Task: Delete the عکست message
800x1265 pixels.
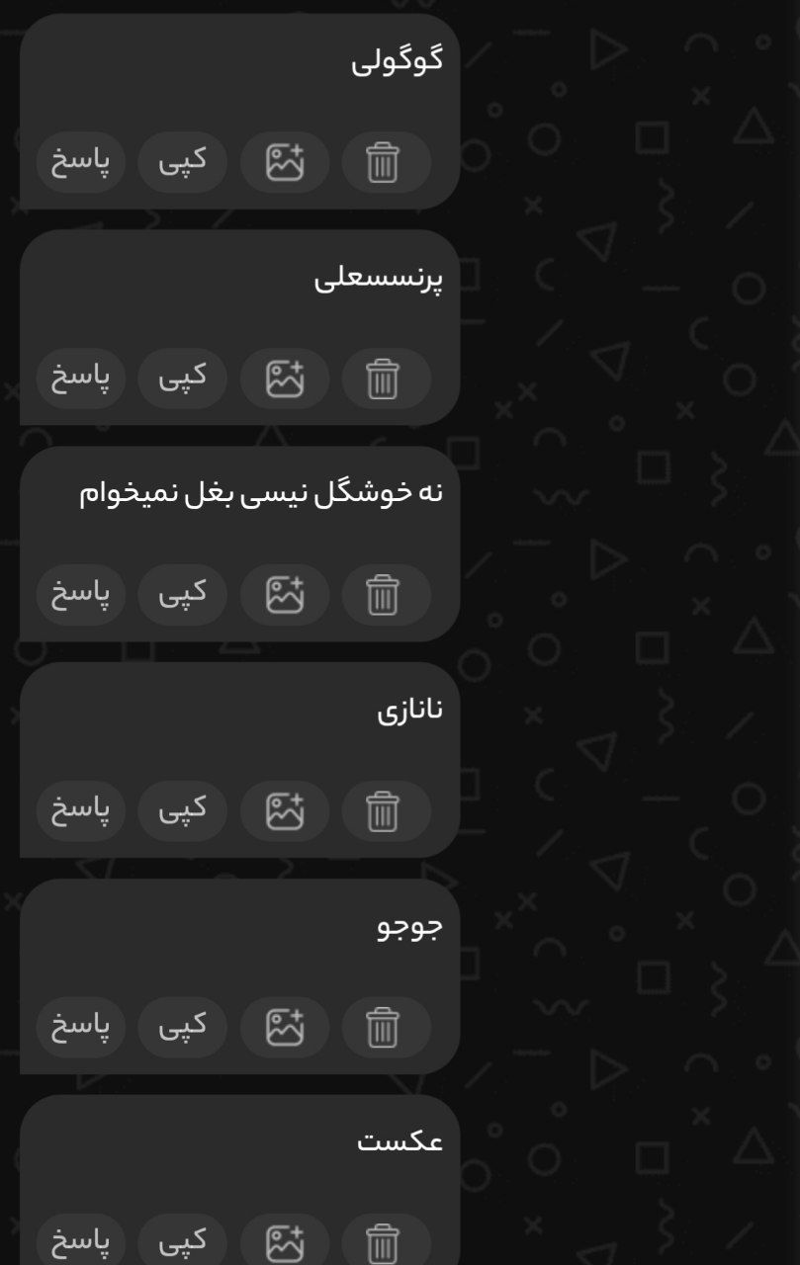Action: pos(384,1242)
